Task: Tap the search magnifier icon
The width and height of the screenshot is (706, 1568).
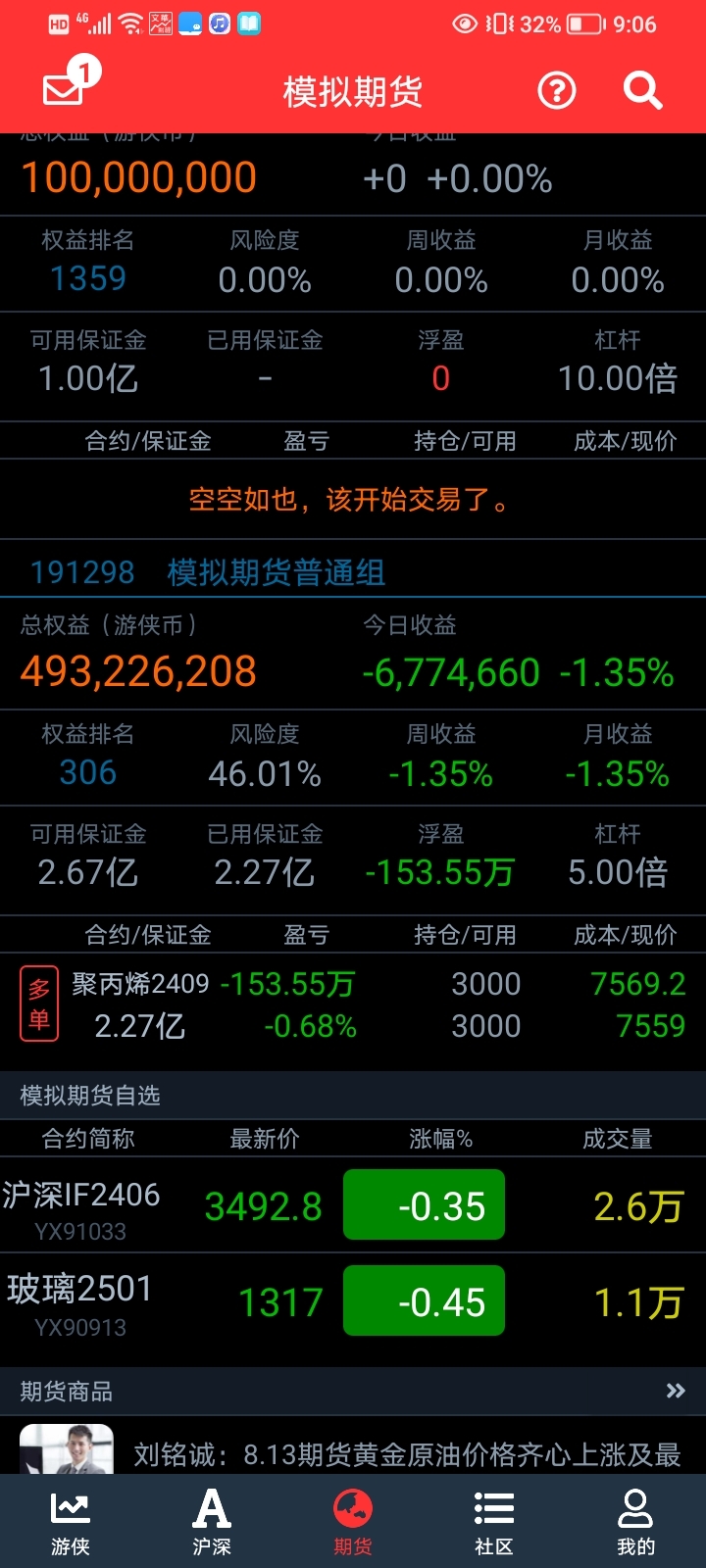Action: point(643,91)
